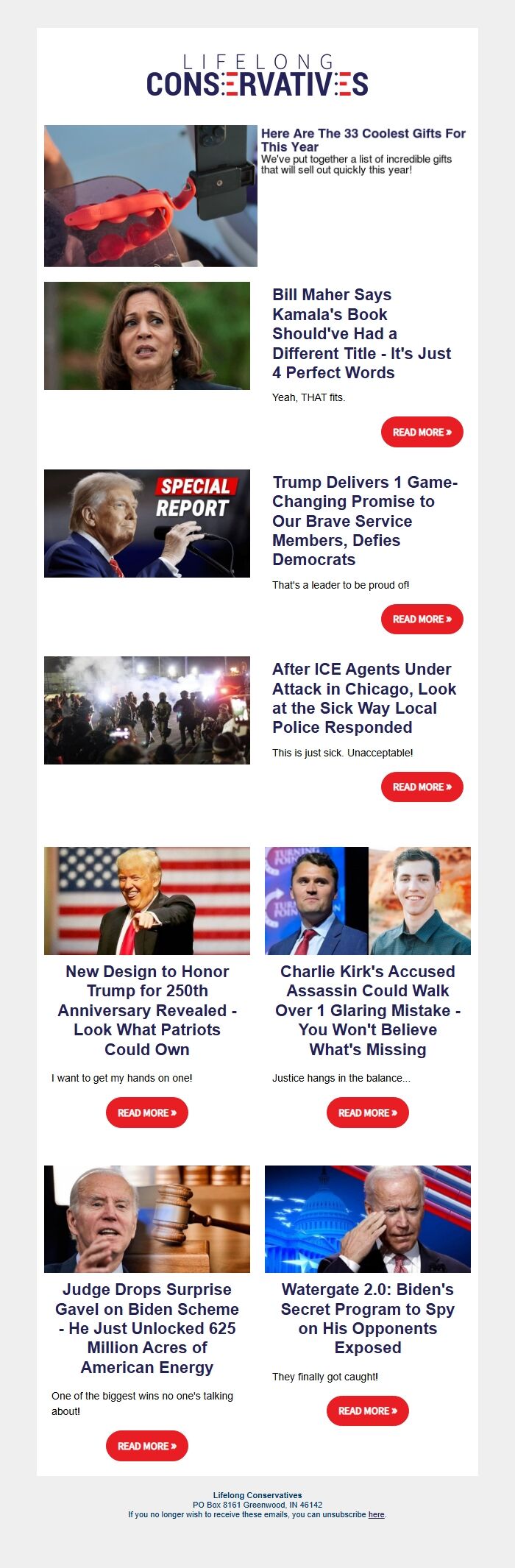This screenshot has height=1568, width=515.
Task: Open Read More for Watergate 2.0 story
Action: pos(368,1411)
